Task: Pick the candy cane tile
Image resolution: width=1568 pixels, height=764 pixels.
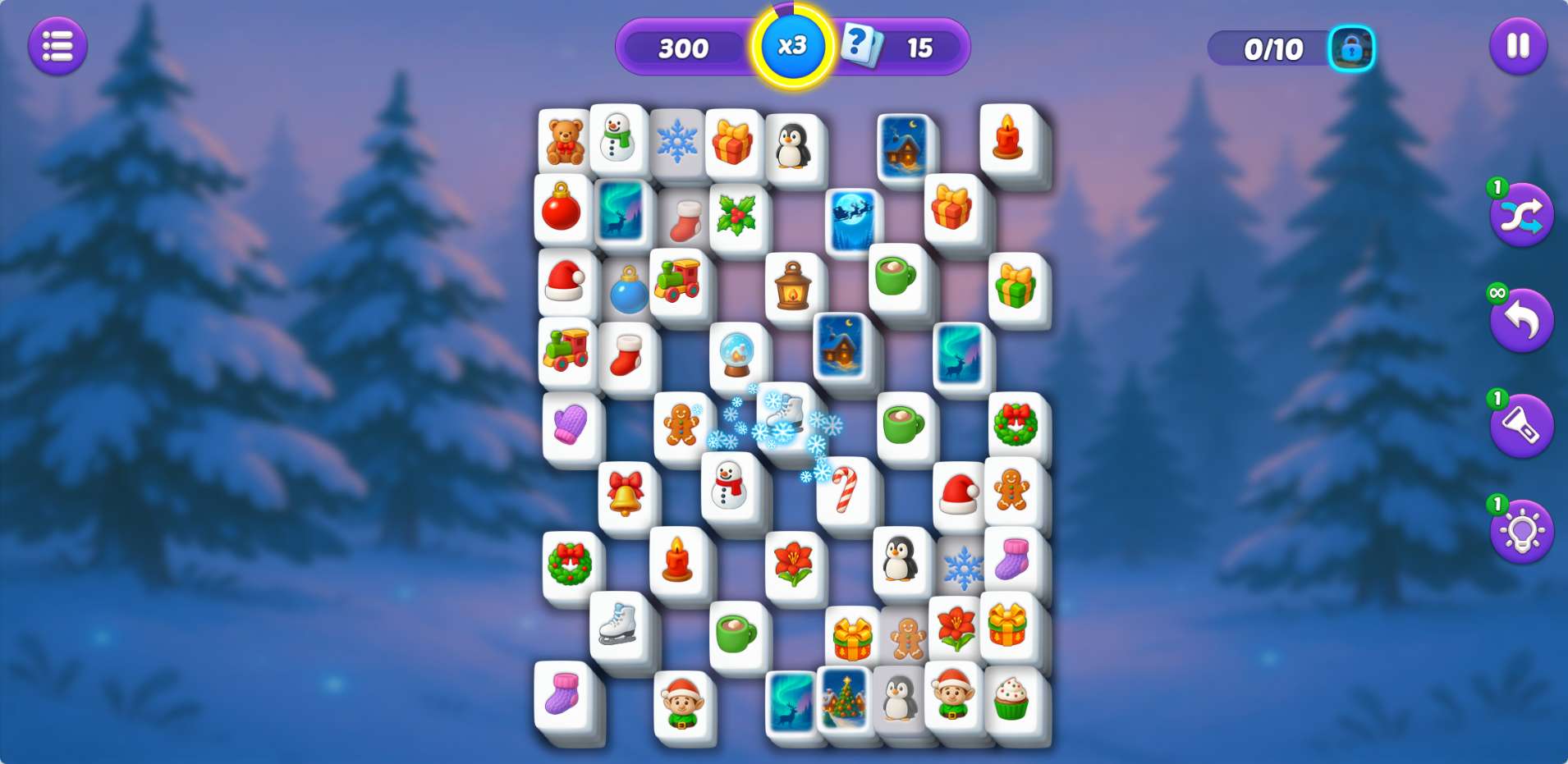Action: click(x=844, y=490)
